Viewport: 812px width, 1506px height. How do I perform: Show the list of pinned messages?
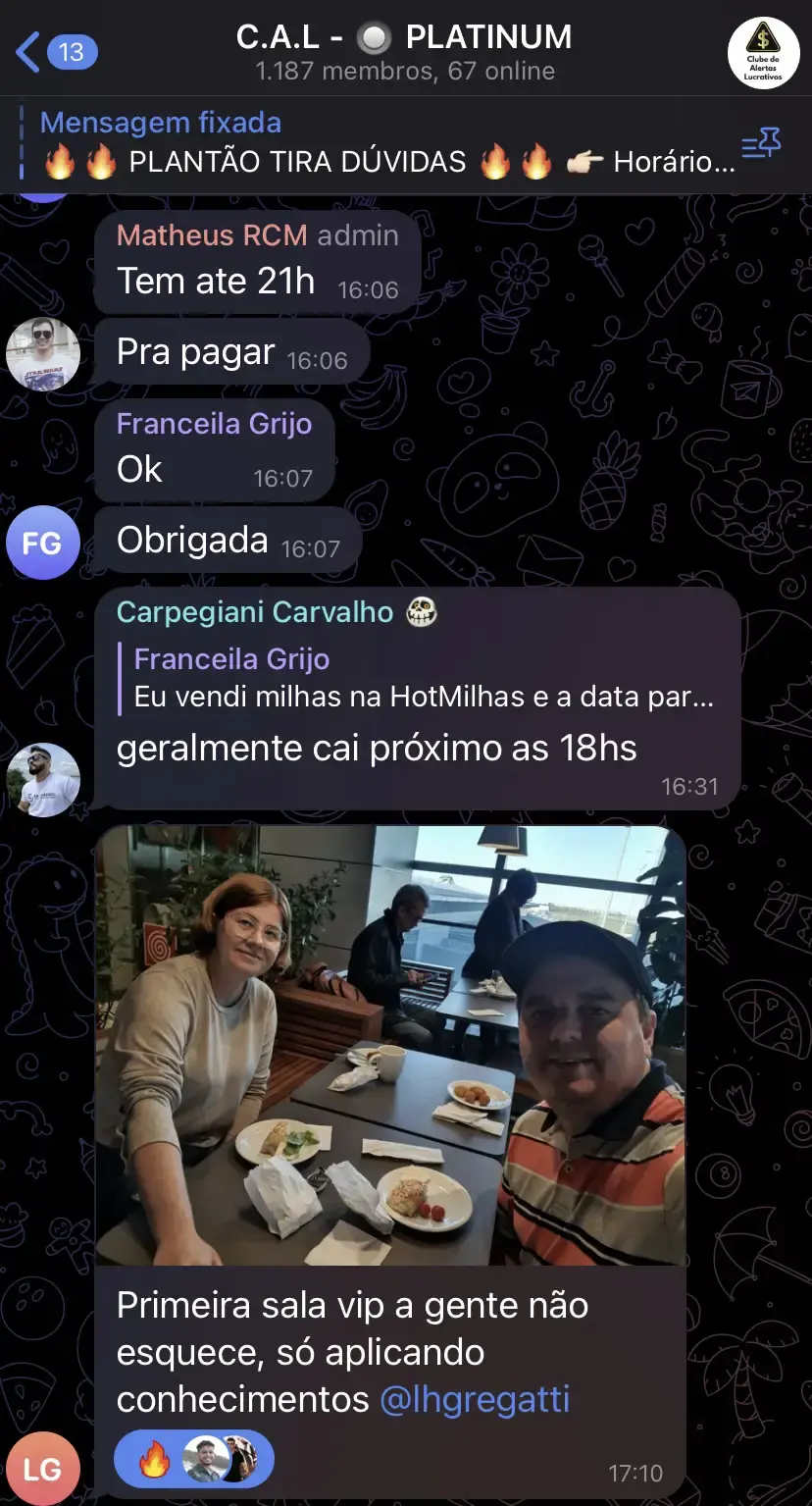pyautogui.click(x=760, y=145)
